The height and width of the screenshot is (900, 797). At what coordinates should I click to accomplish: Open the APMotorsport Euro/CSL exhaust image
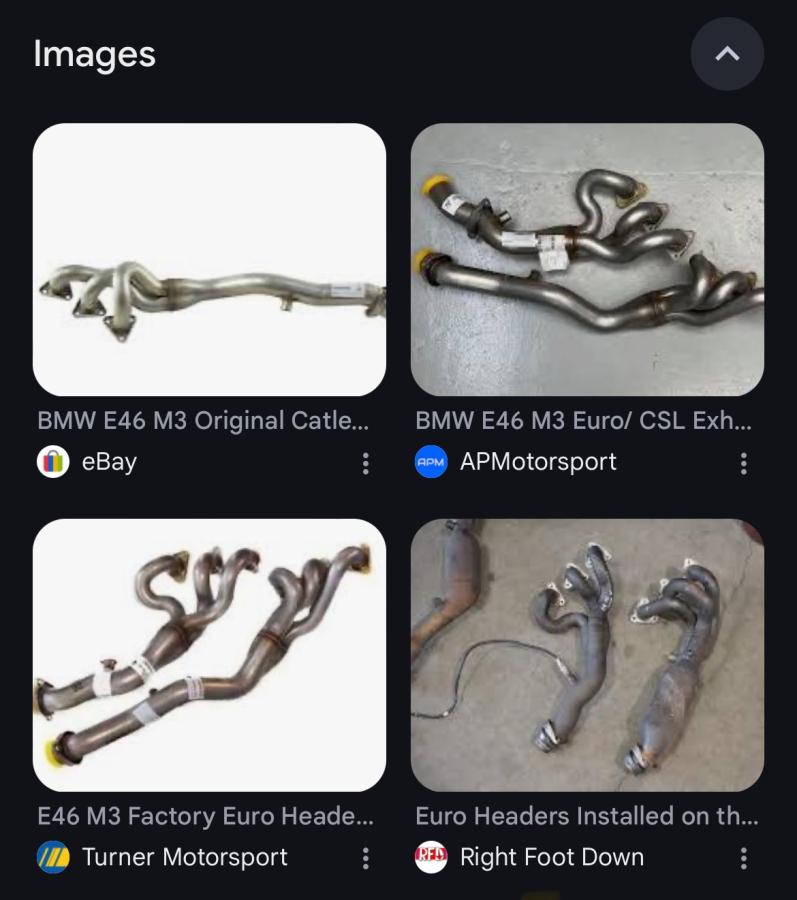click(x=587, y=259)
